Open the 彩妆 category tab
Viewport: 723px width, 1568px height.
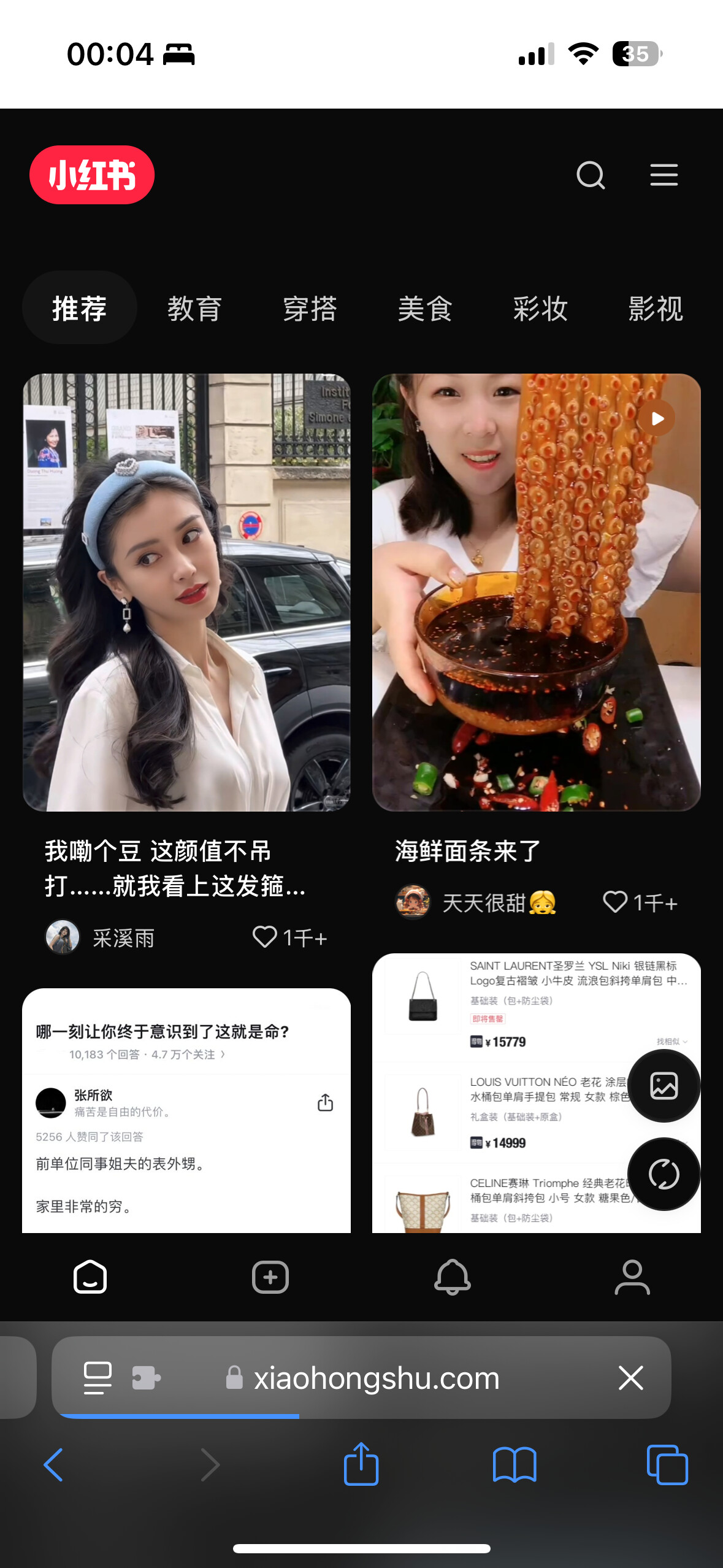coord(540,309)
